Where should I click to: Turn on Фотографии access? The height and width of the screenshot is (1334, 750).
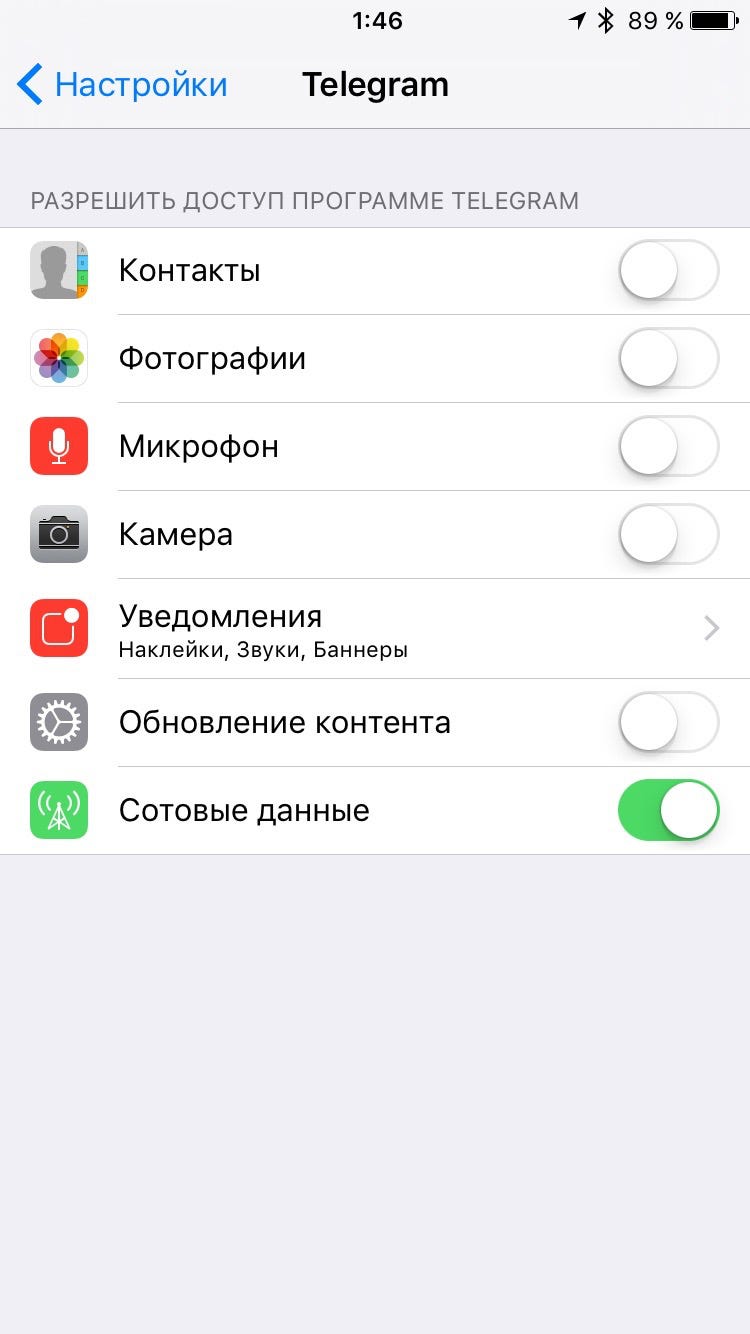669,358
